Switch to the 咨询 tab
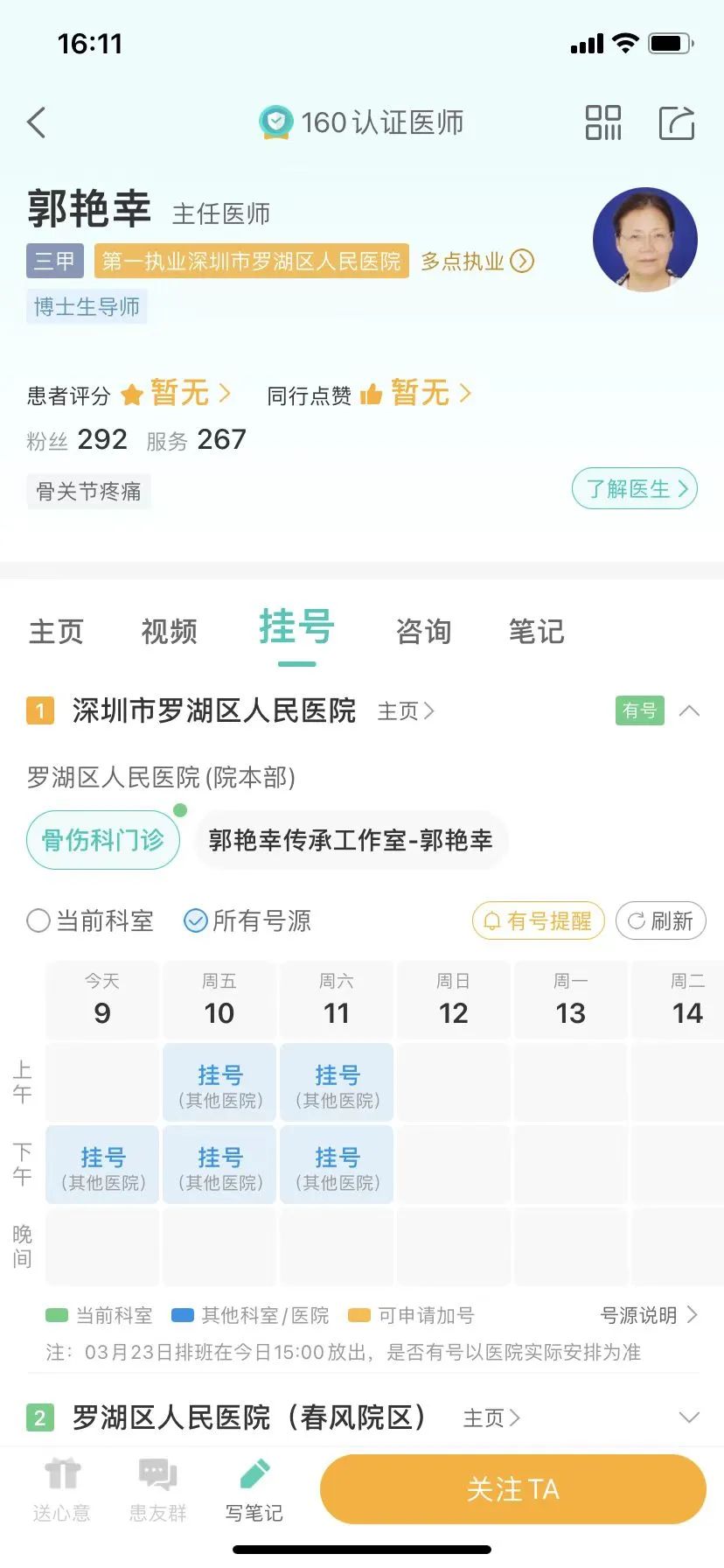The width and height of the screenshot is (724, 1568). (x=423, y=631)
